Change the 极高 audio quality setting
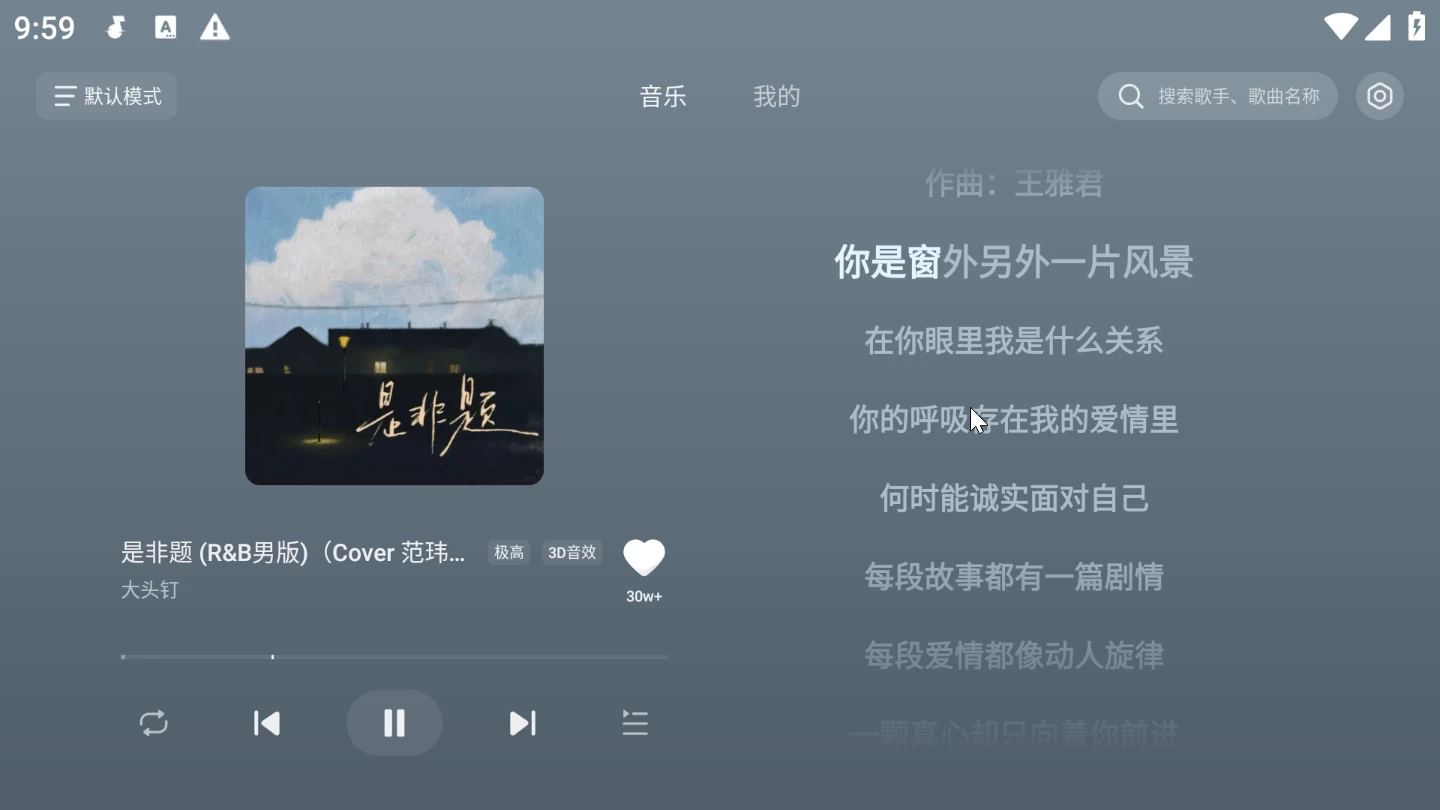 tap(509, 552)
